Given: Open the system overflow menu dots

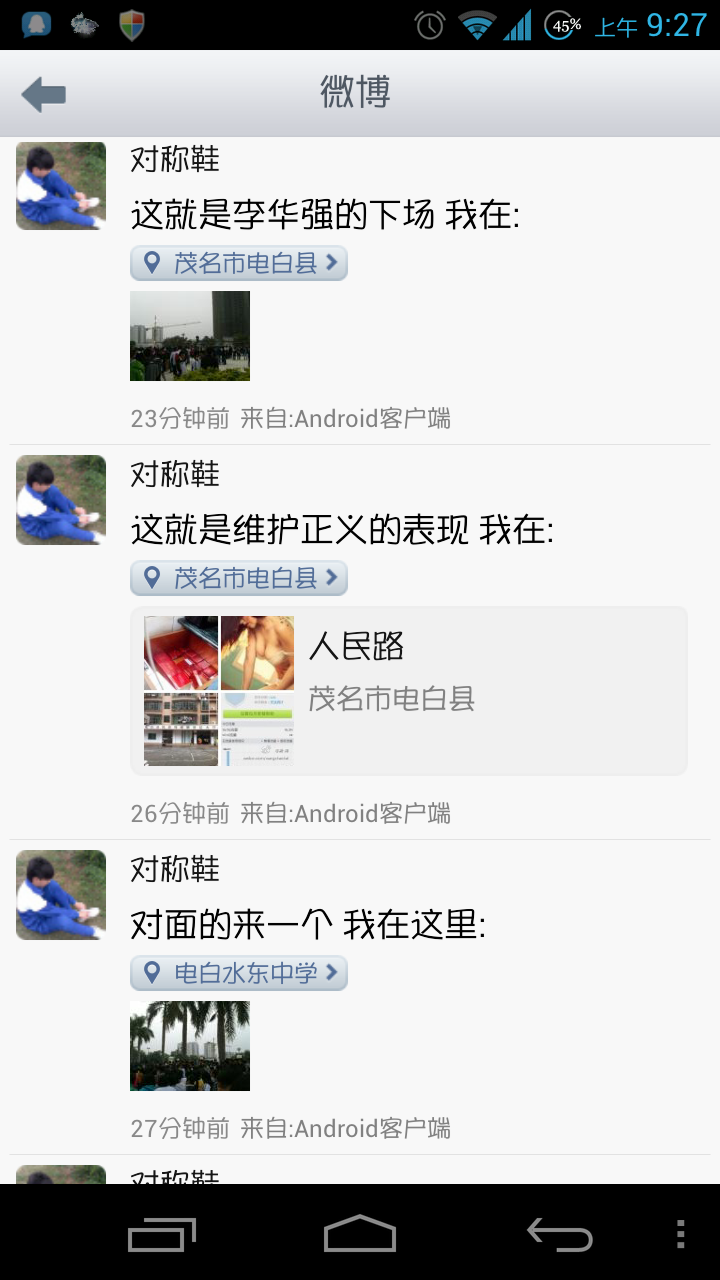Looking at the screenshot, I should [x=681, y=1234].
